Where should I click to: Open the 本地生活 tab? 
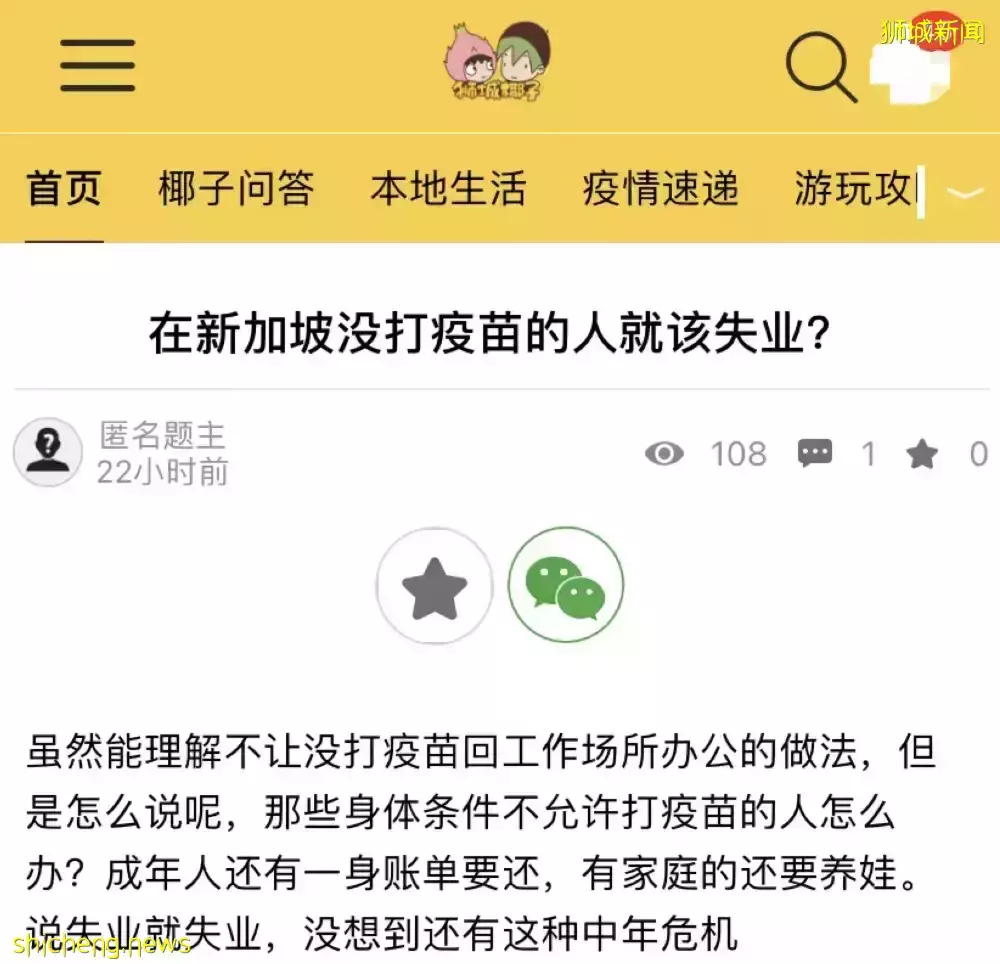click(447, 189)
